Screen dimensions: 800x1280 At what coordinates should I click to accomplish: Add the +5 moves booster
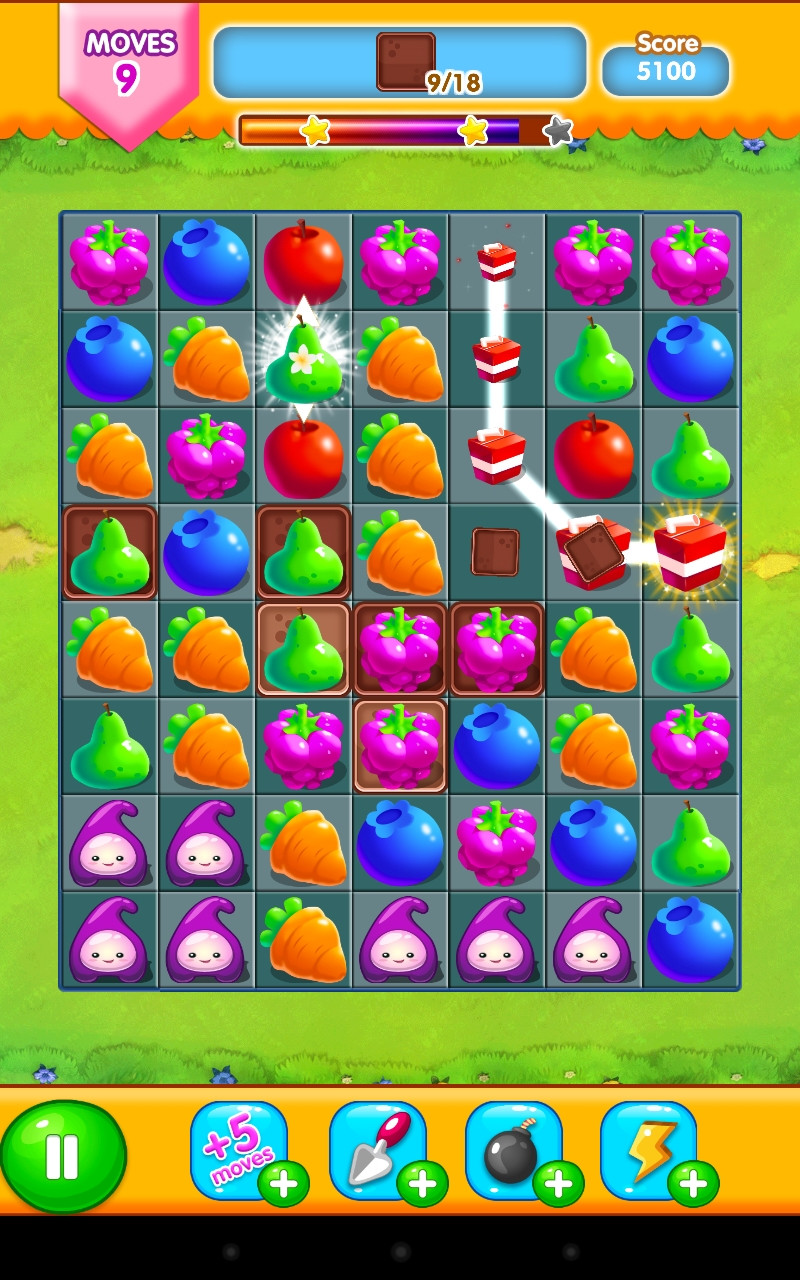tap(240, 1150)
